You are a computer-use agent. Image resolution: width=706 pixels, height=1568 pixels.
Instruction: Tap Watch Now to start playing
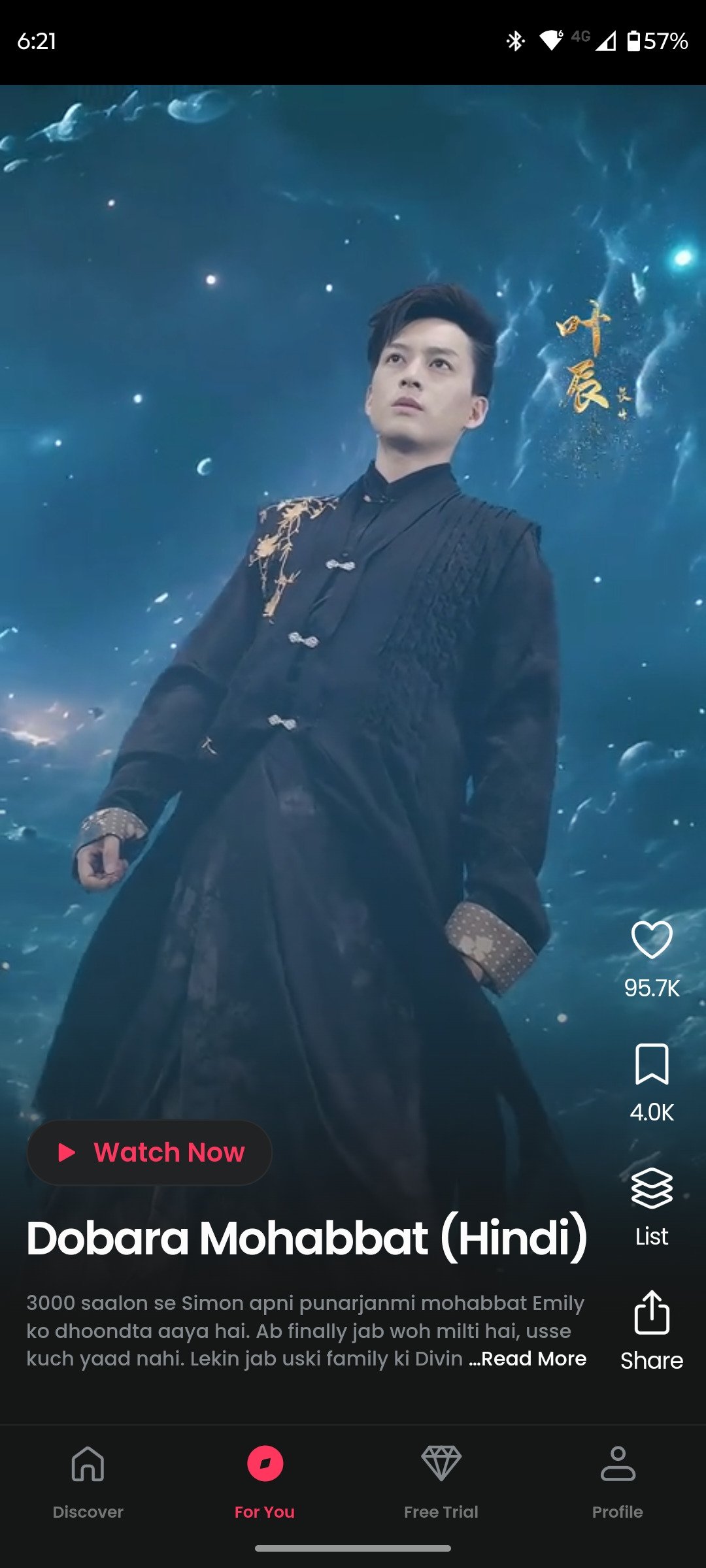[x=150, y=1152]
